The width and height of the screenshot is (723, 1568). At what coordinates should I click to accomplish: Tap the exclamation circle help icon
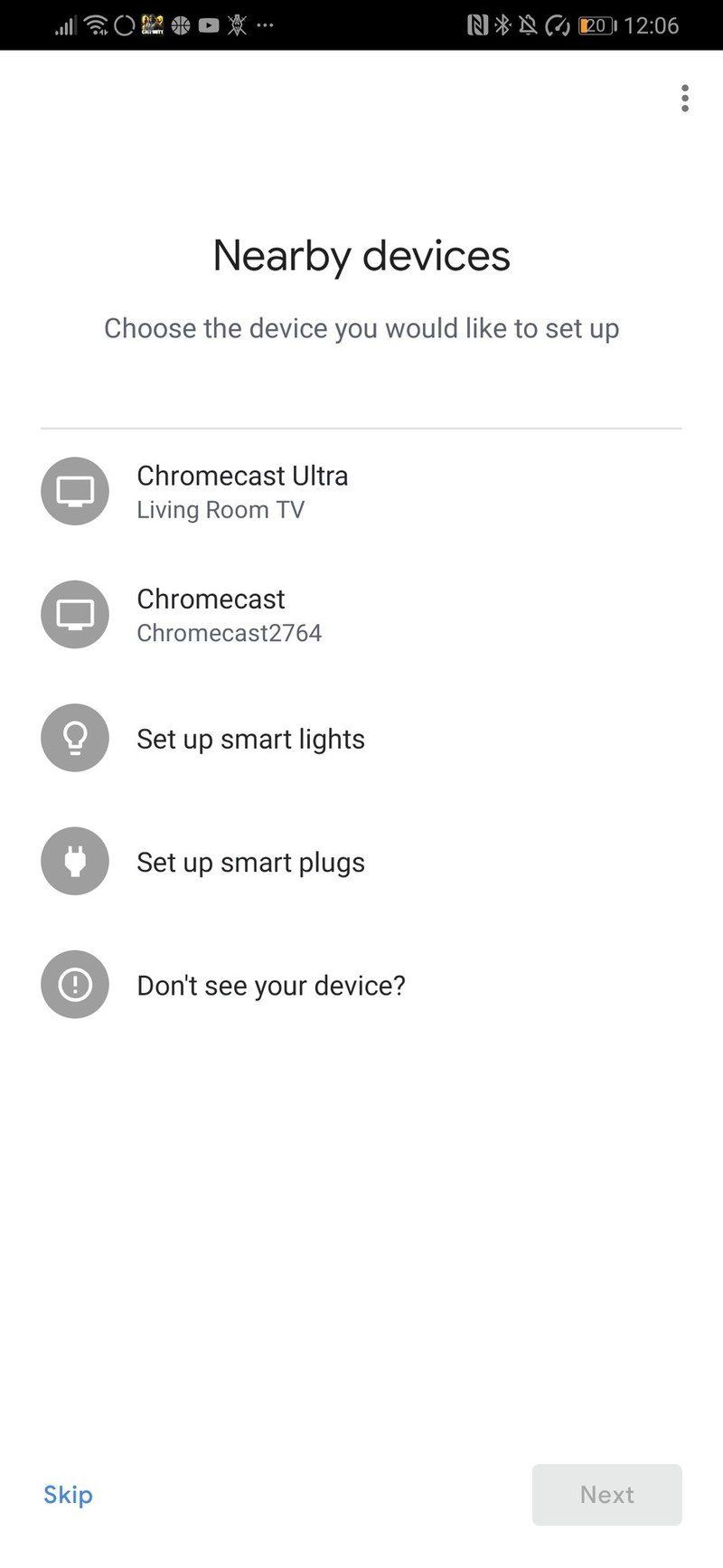(x=74, y=984)
